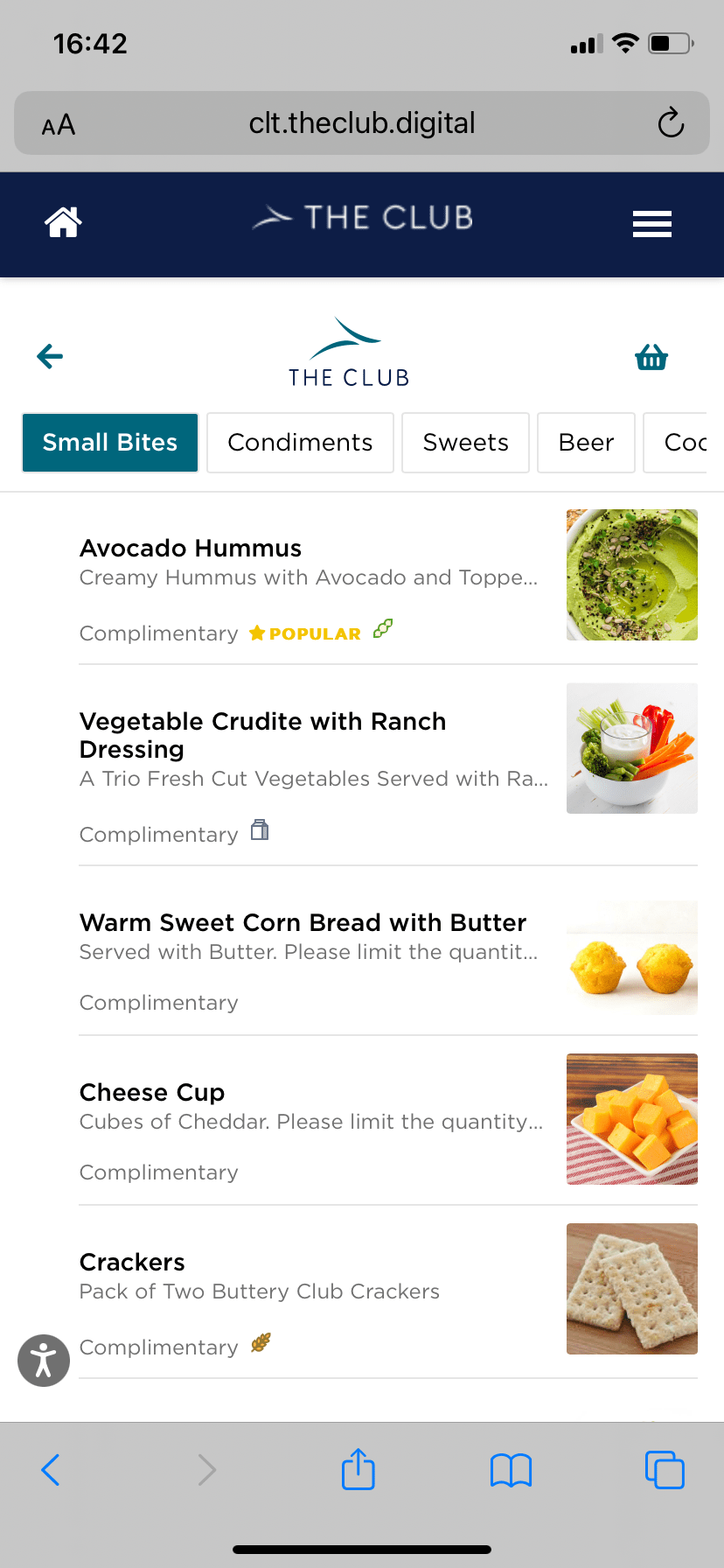This screenshot has height=1568, width=724.
Task: Open Safari bookmarks
Action: (512, 1470)
